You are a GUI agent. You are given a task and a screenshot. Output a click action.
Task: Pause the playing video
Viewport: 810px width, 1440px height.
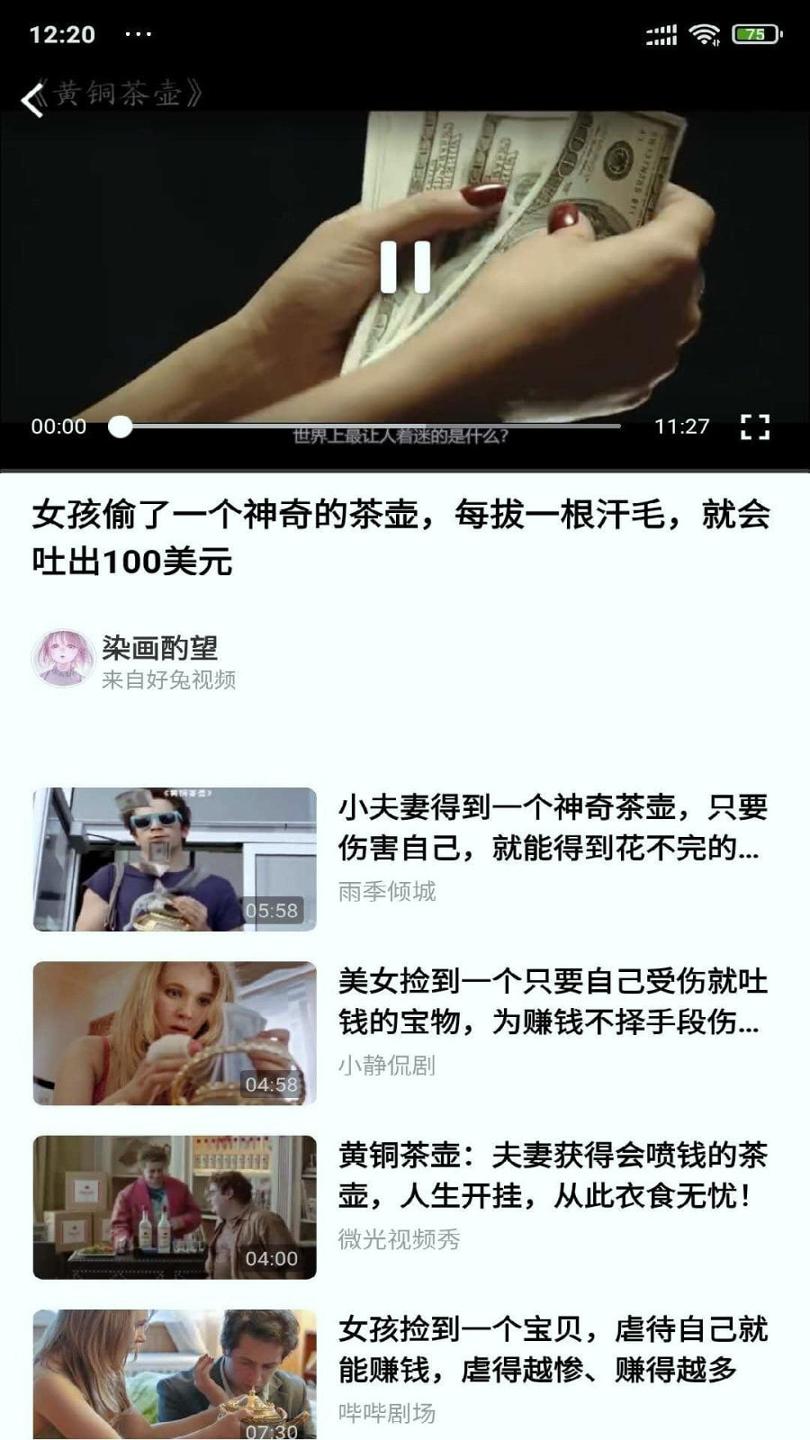tap(405, 268)
